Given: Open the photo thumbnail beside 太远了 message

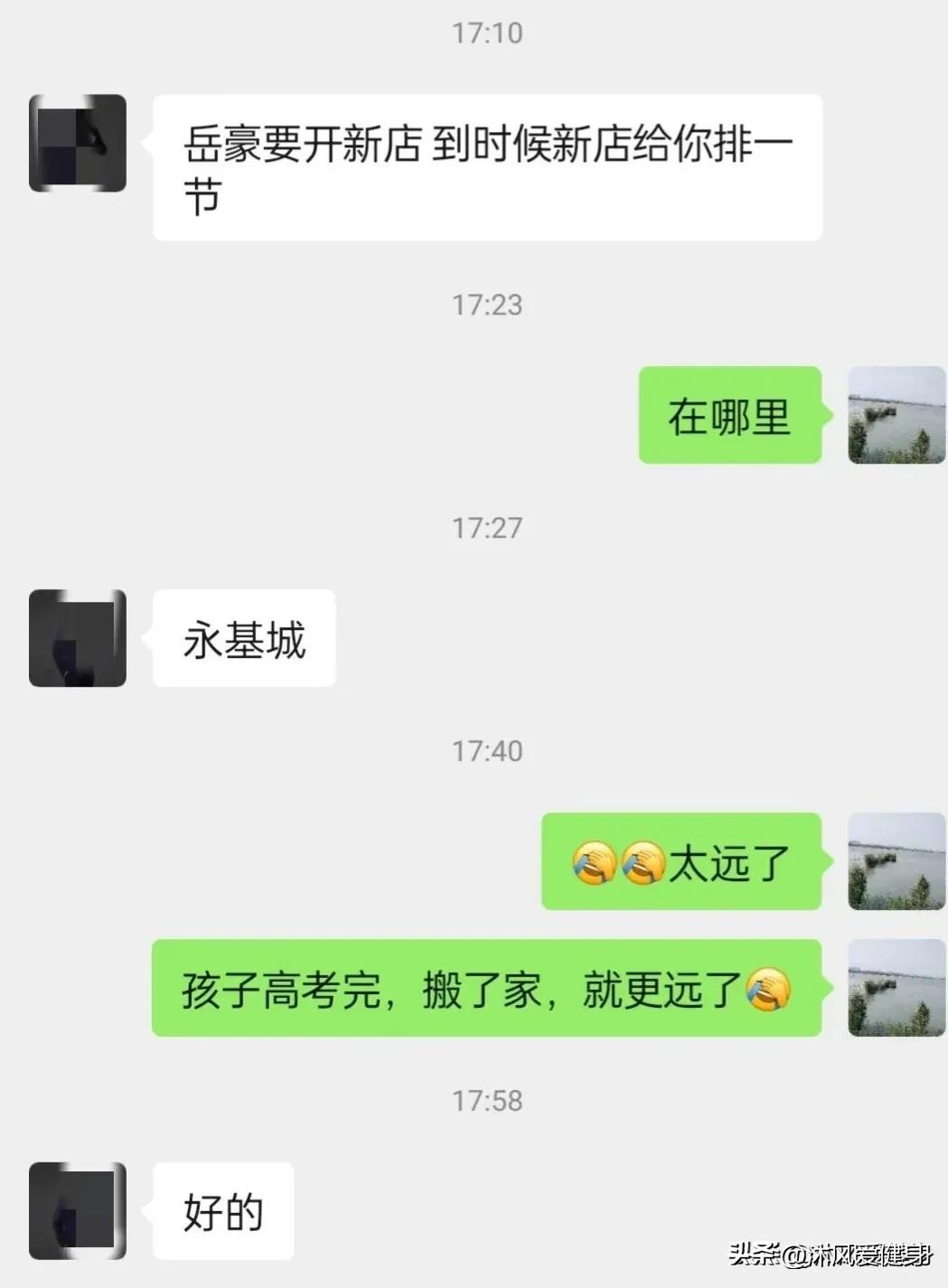Looking at the screenshot, I should (895, 861).
